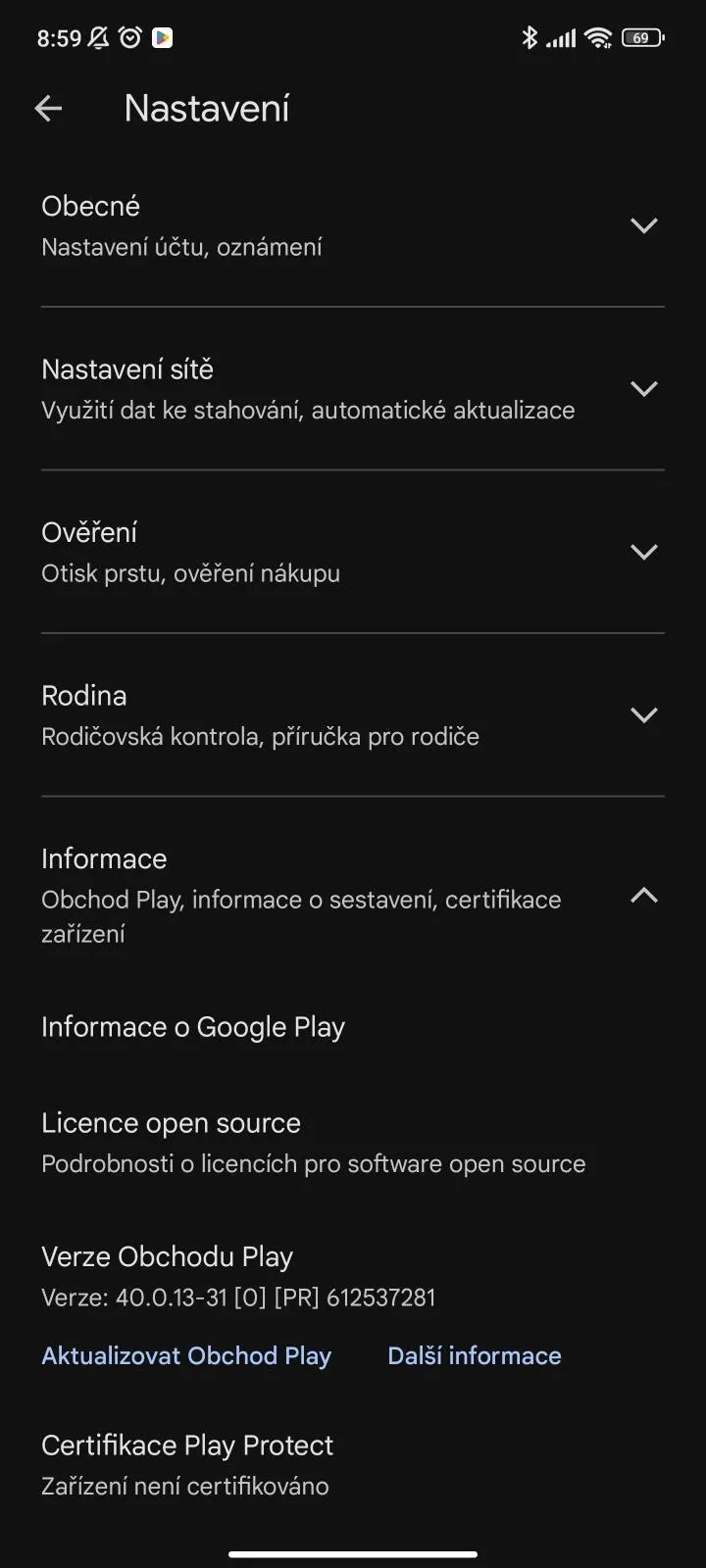Go back from Nastavení
Image resolution: width=706 pixels, height=1568 pixels.
tap(48, 109)
